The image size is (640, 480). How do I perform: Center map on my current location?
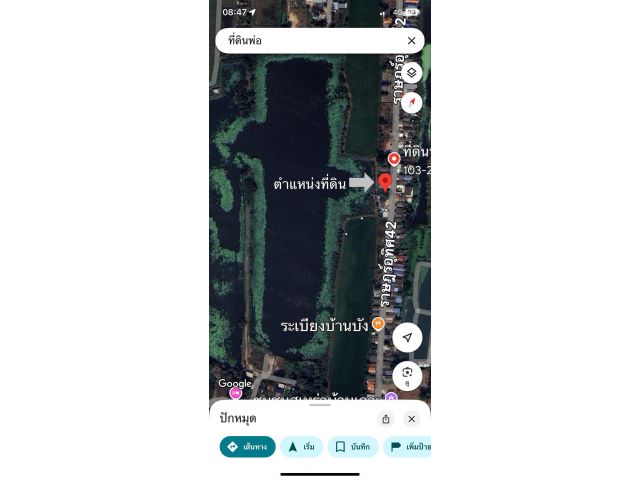tap(407, 338)
